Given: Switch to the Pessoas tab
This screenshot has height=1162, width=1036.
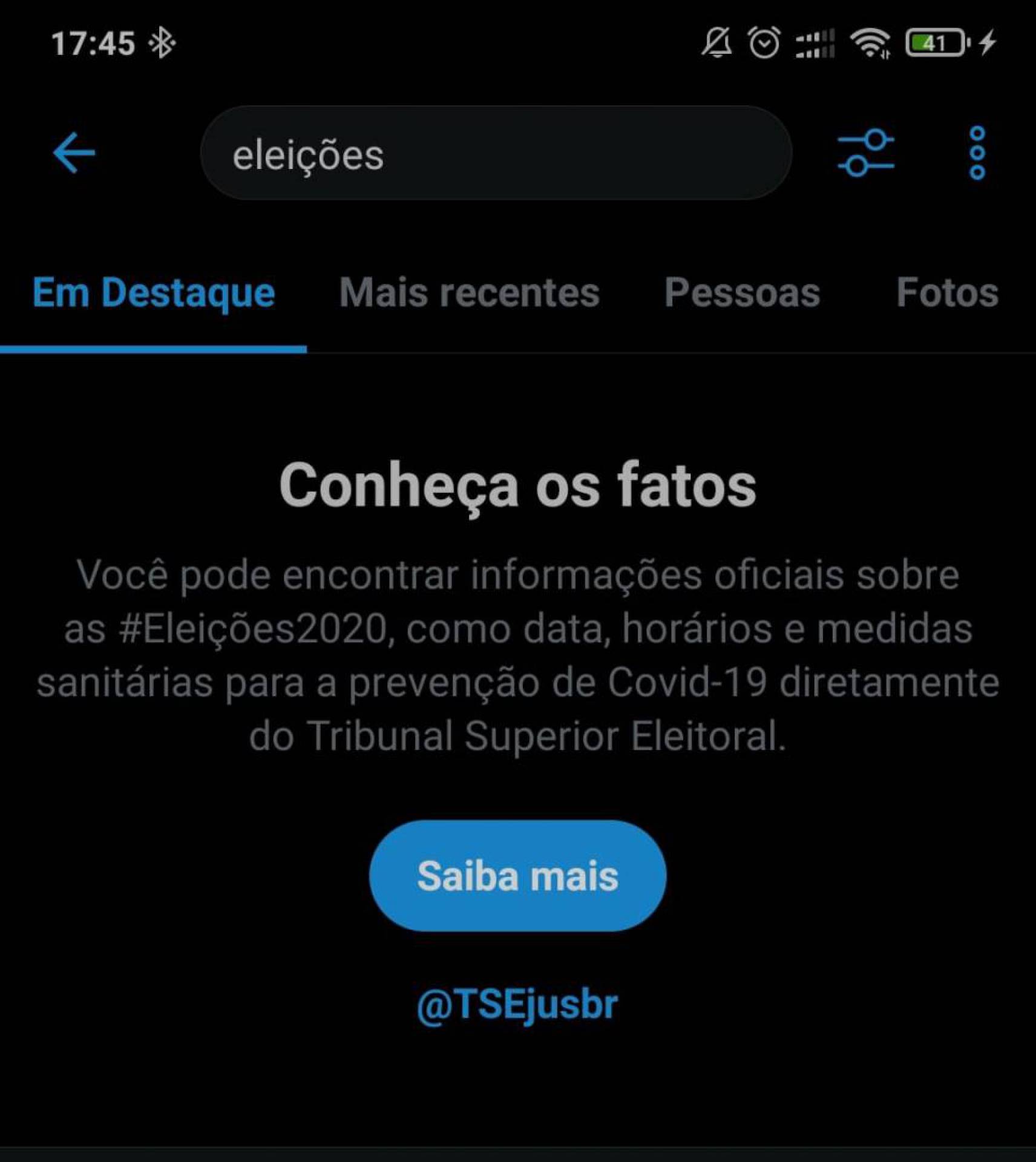Looking at the screenshot, I should pos(742,294).
